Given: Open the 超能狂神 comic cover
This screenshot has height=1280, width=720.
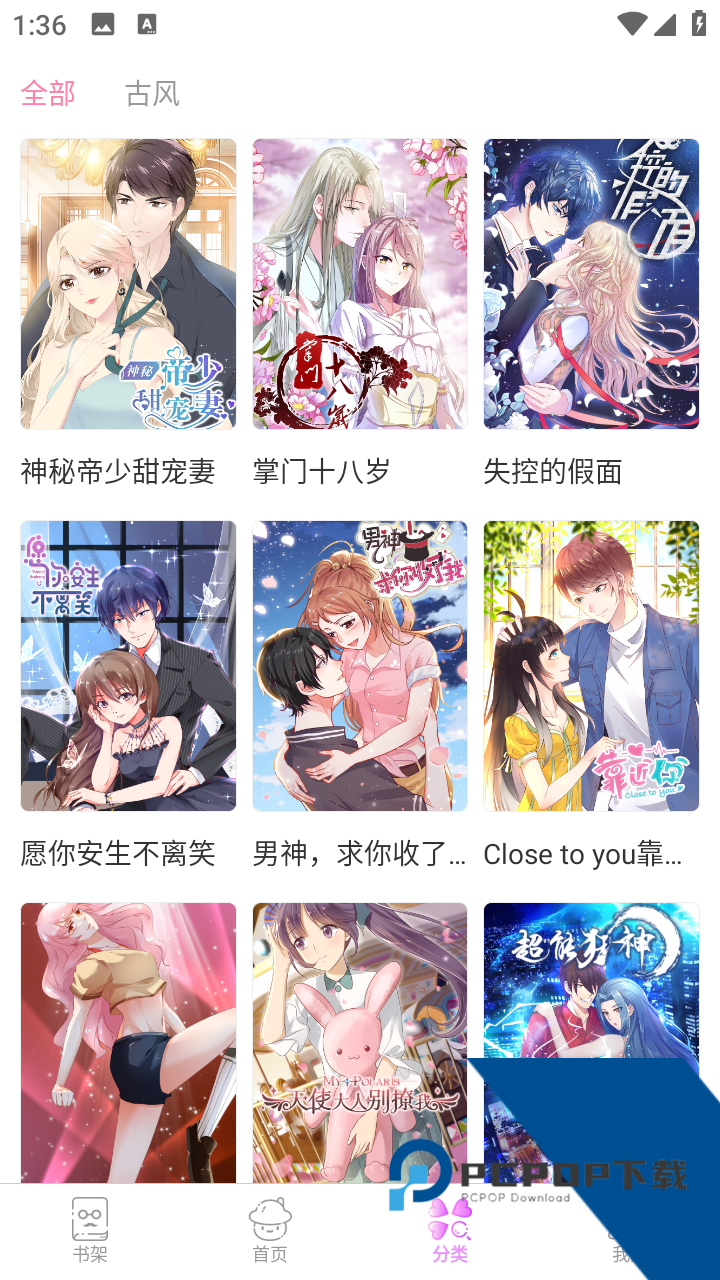Looking at the screenshot, I should 591,1043.
